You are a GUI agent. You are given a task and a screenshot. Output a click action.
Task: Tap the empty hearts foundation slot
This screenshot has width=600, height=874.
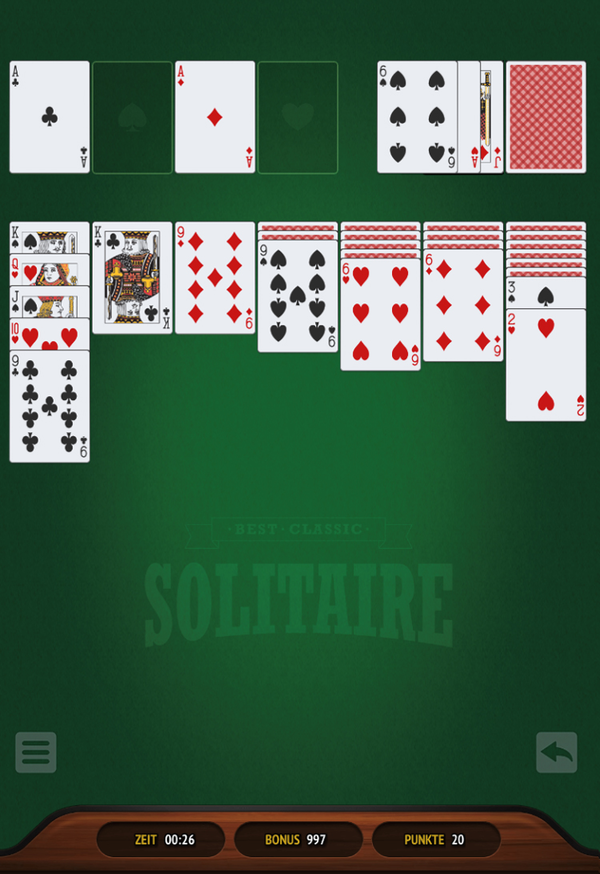(x=298, y=117)
